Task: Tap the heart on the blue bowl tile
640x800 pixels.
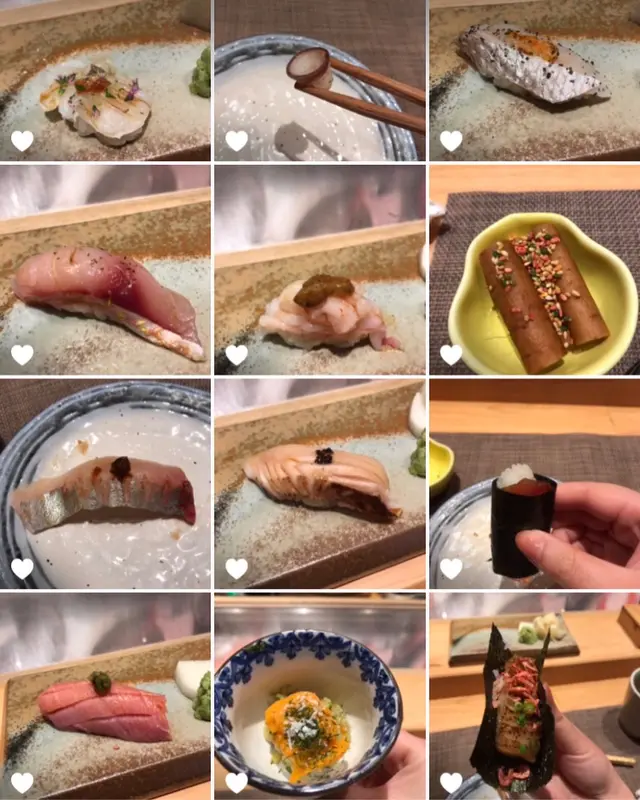Action: click(237, 782)
